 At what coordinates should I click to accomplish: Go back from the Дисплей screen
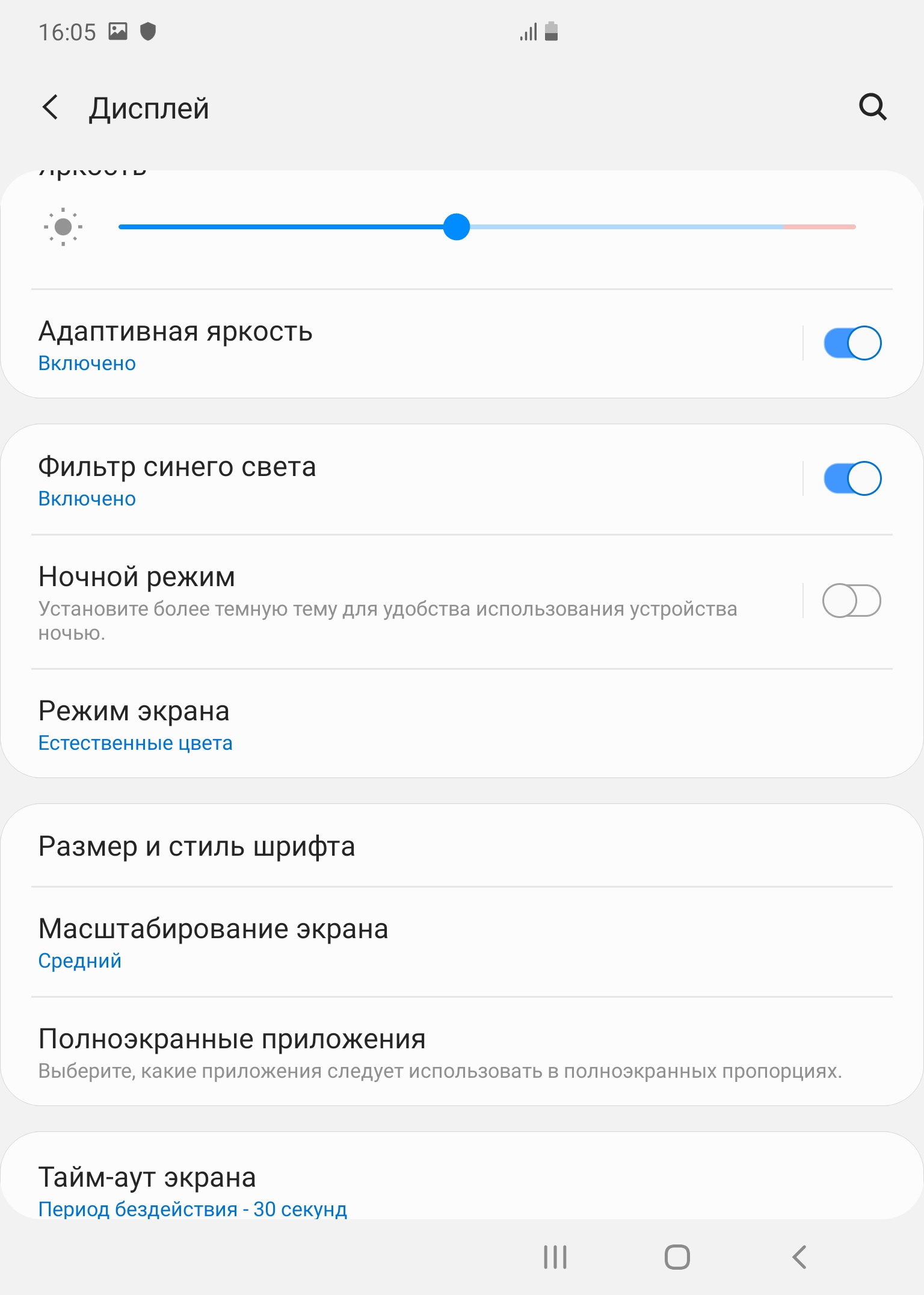coord(51,108)
